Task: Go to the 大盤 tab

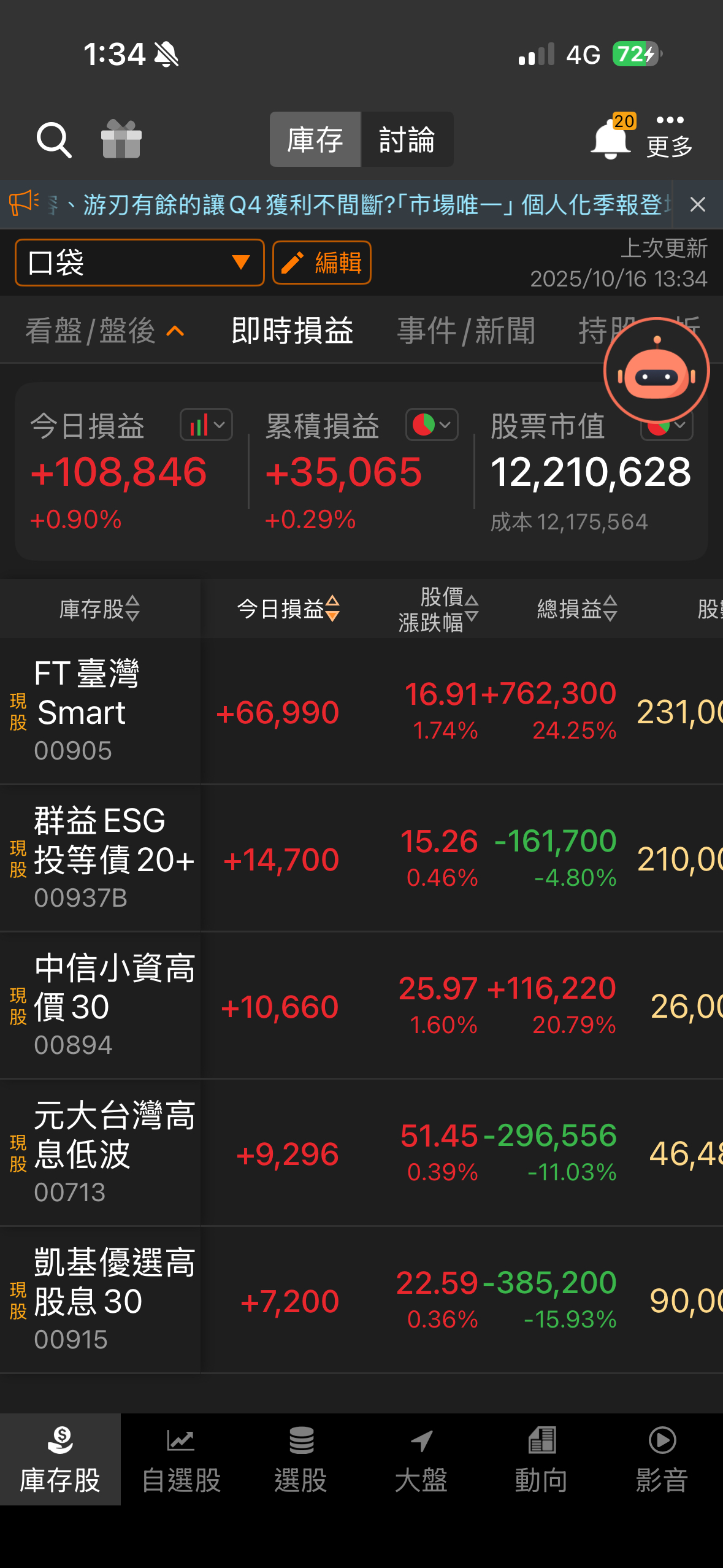Action: tap(421, 1460)
